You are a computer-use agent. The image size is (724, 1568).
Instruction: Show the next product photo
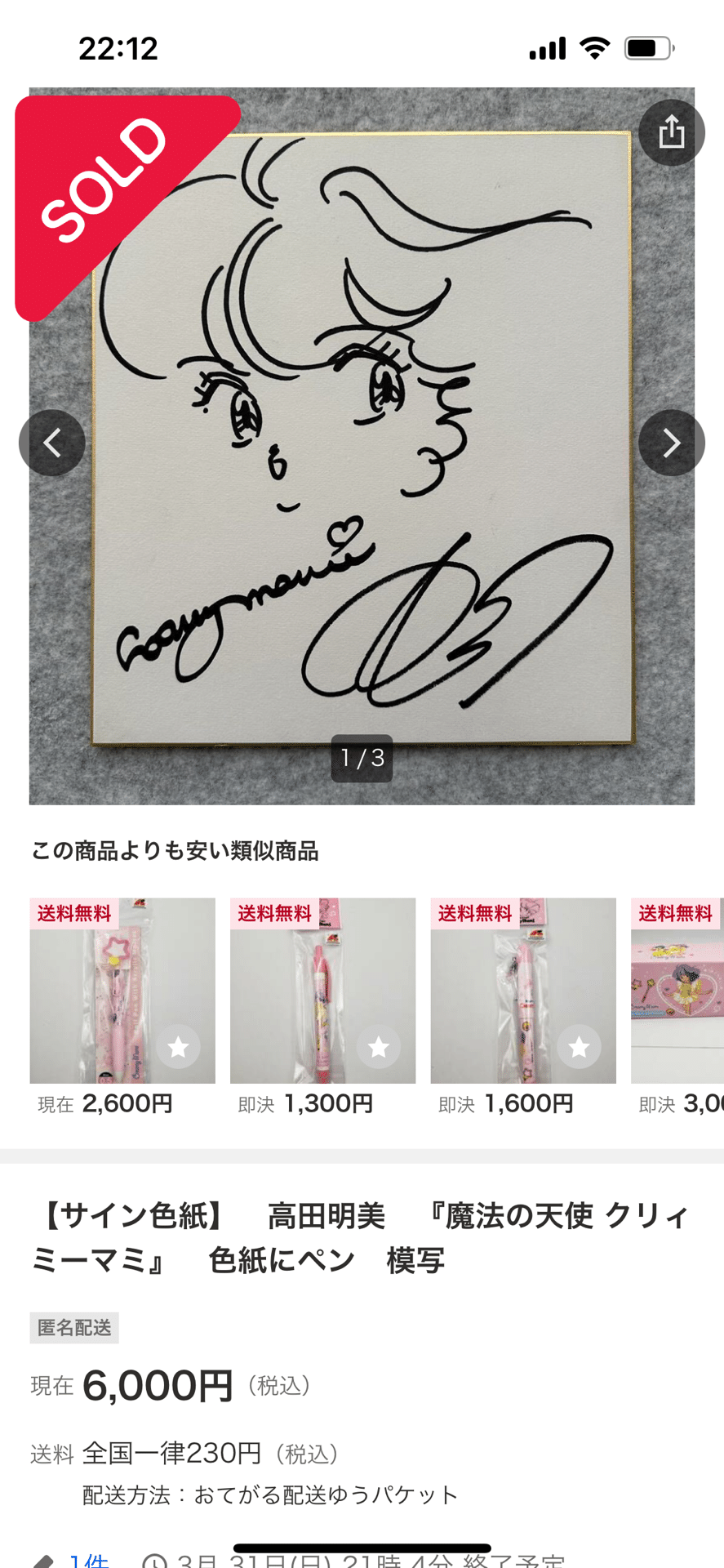click(671, 443)
